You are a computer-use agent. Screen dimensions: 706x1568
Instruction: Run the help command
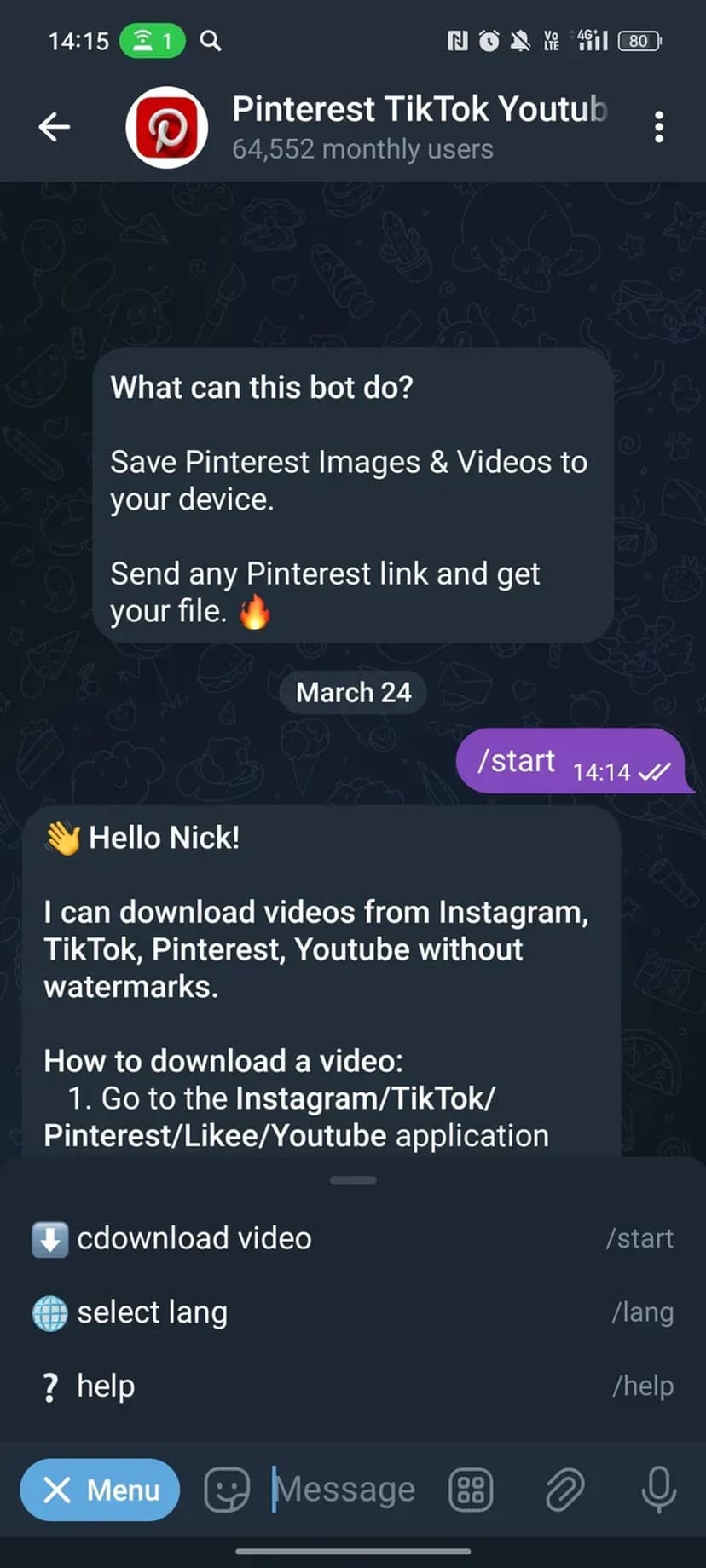352,1386
